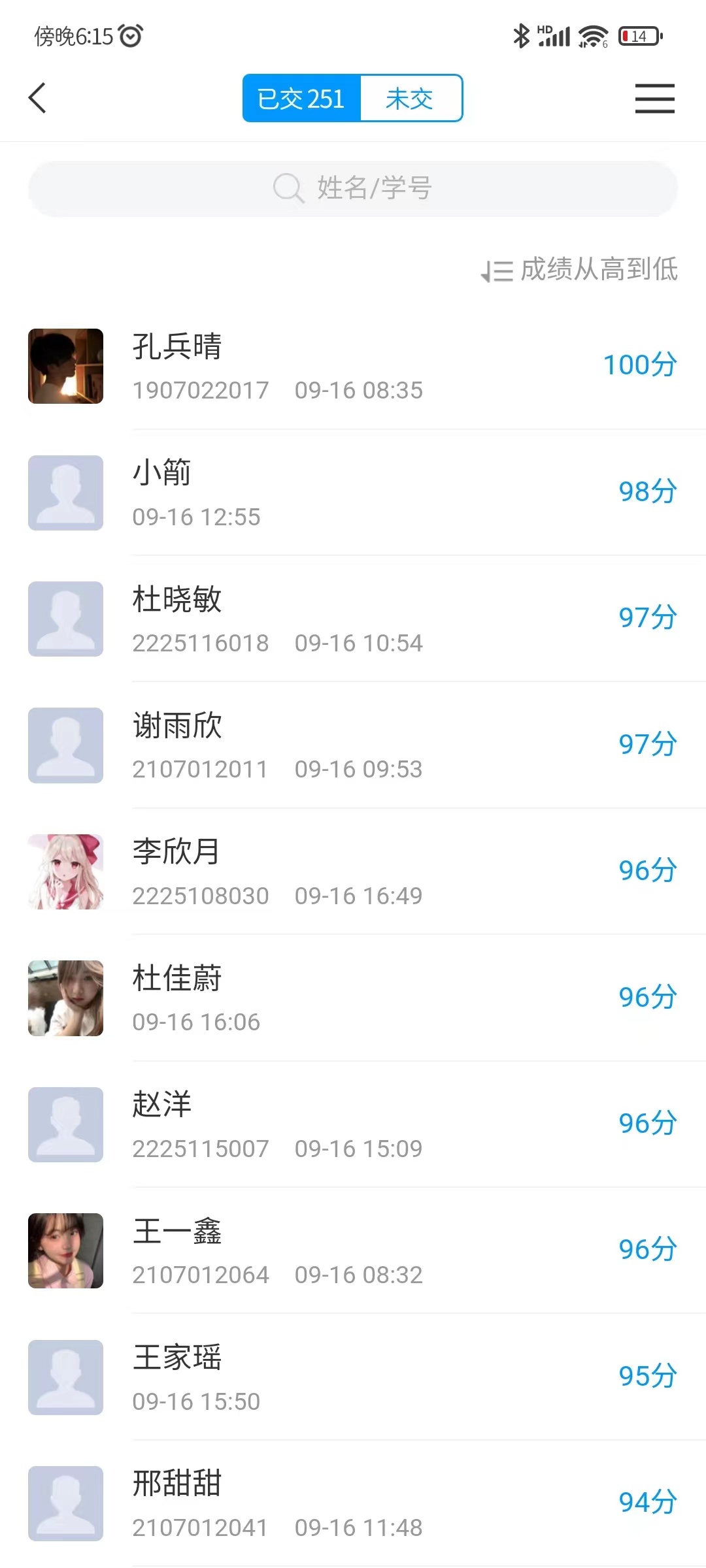Go back using the top-left arrow
Viewport: 706px width, 1568px height.
click(38, 98)
